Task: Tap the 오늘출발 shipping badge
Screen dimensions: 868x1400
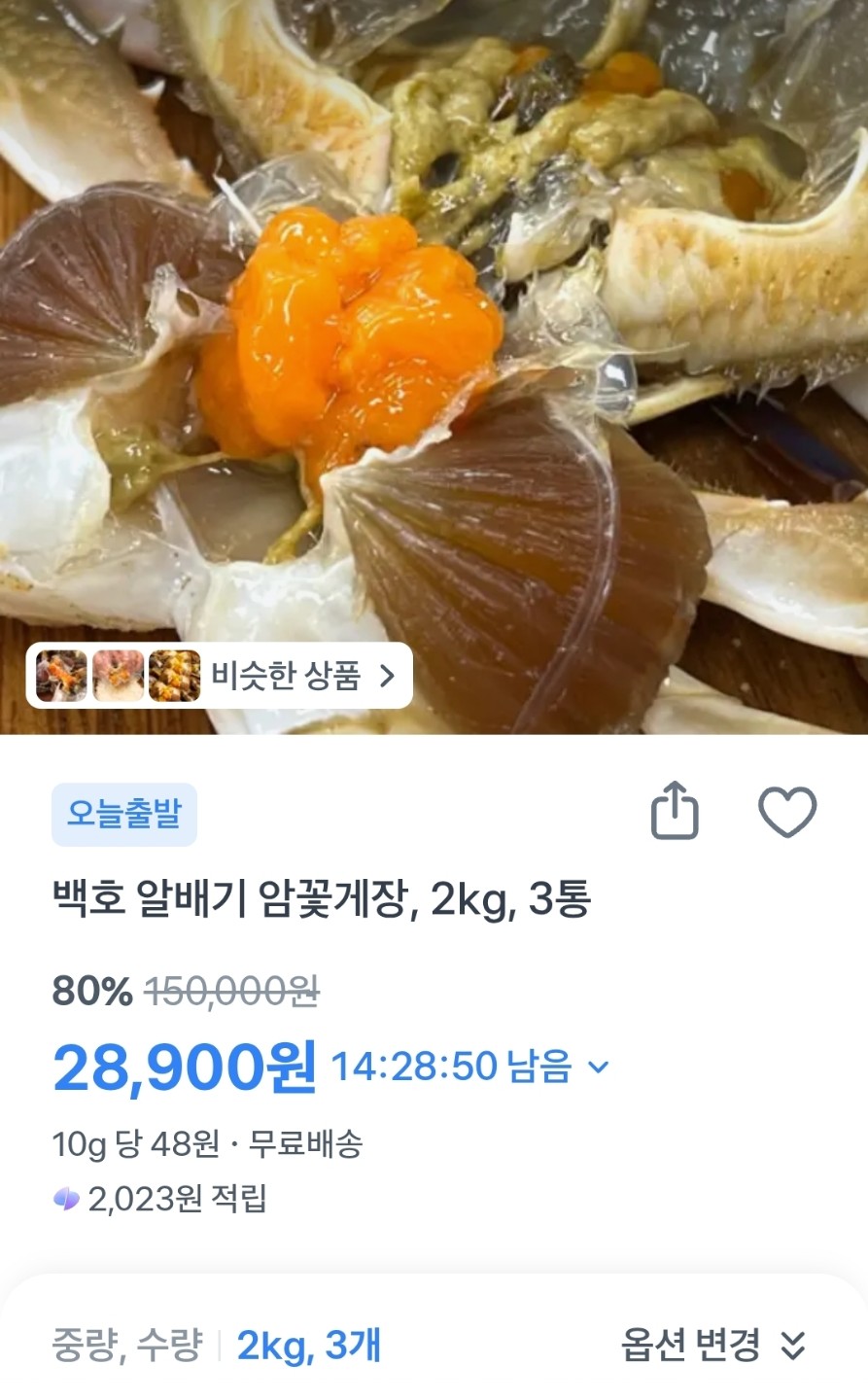Action: tap(124, 815)
